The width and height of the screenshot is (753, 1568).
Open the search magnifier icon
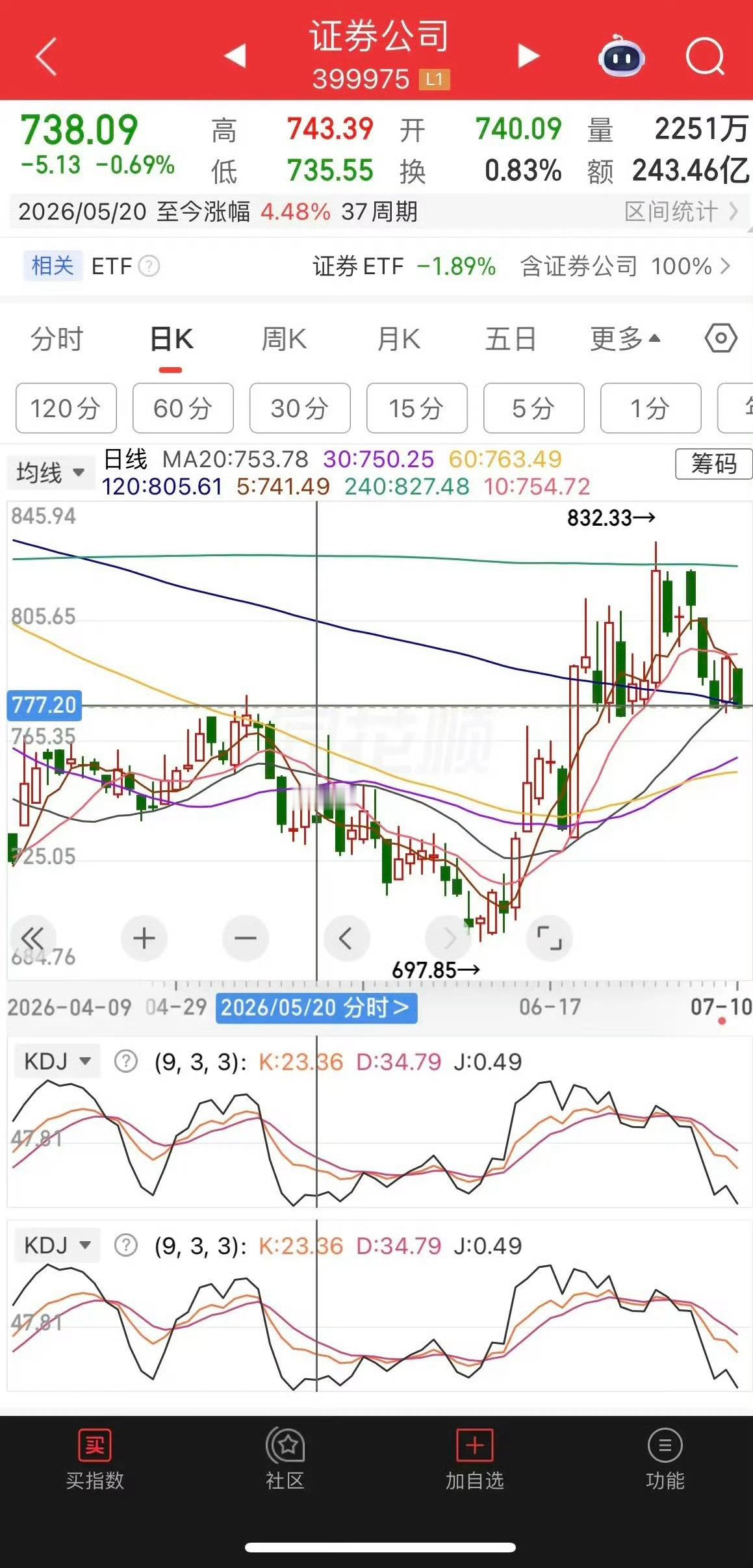point(706,57)
